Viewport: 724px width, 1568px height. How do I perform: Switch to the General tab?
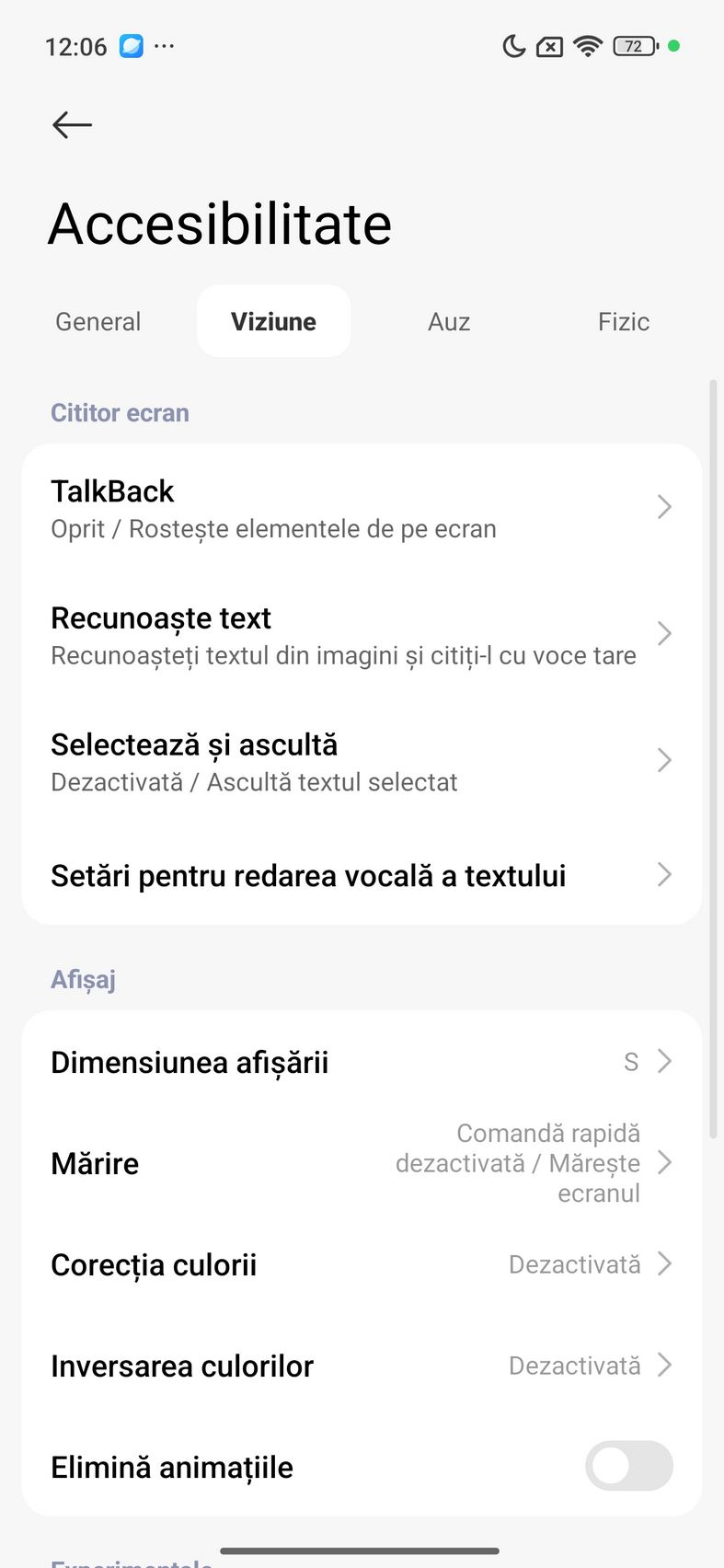coord(98,321)
